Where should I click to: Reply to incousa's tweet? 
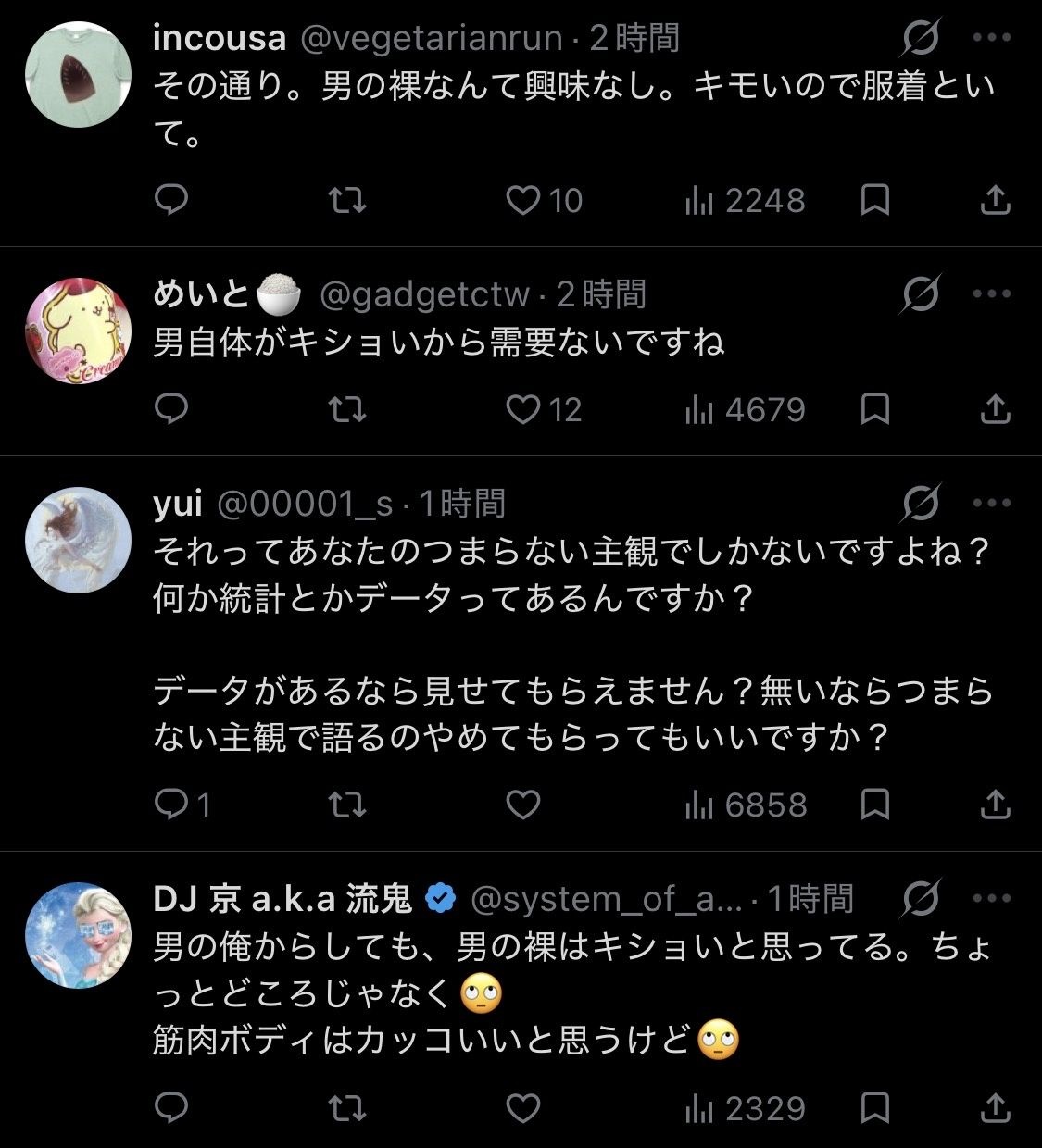point(171,200)
